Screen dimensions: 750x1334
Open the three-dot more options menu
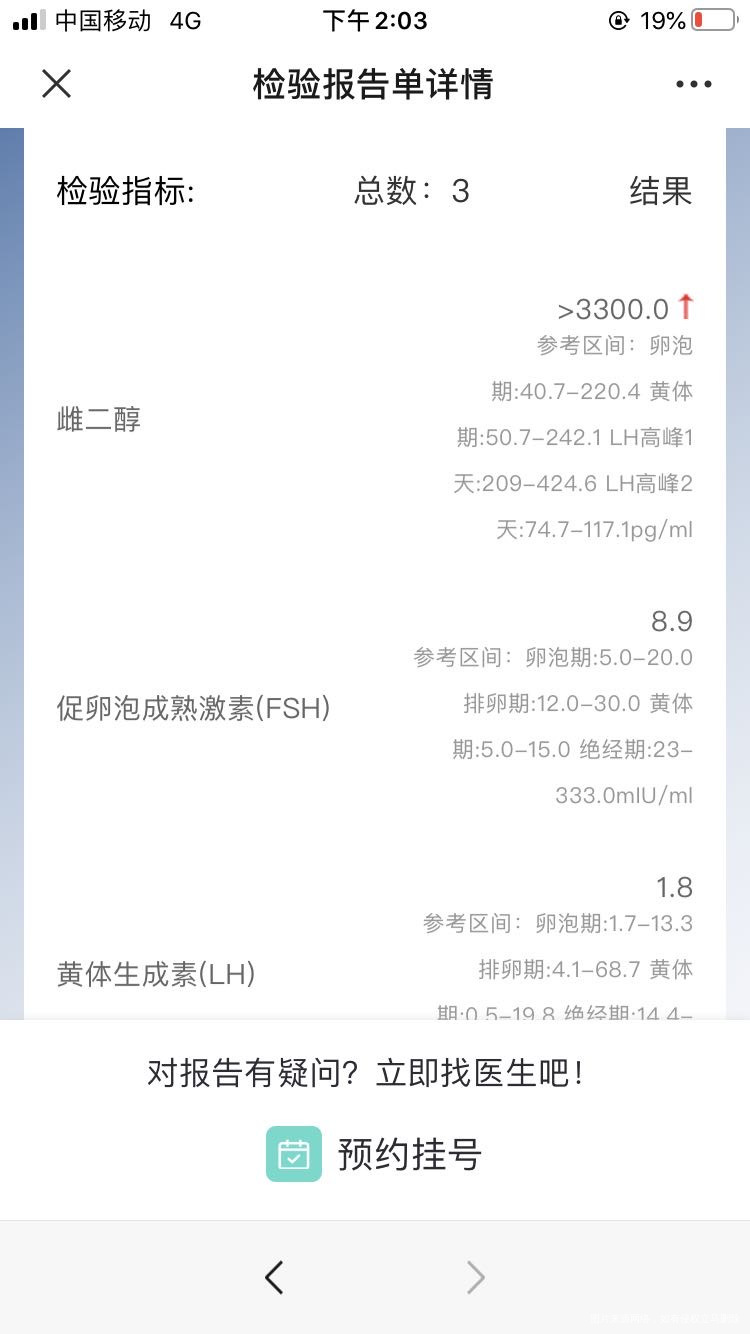point(693,84)
